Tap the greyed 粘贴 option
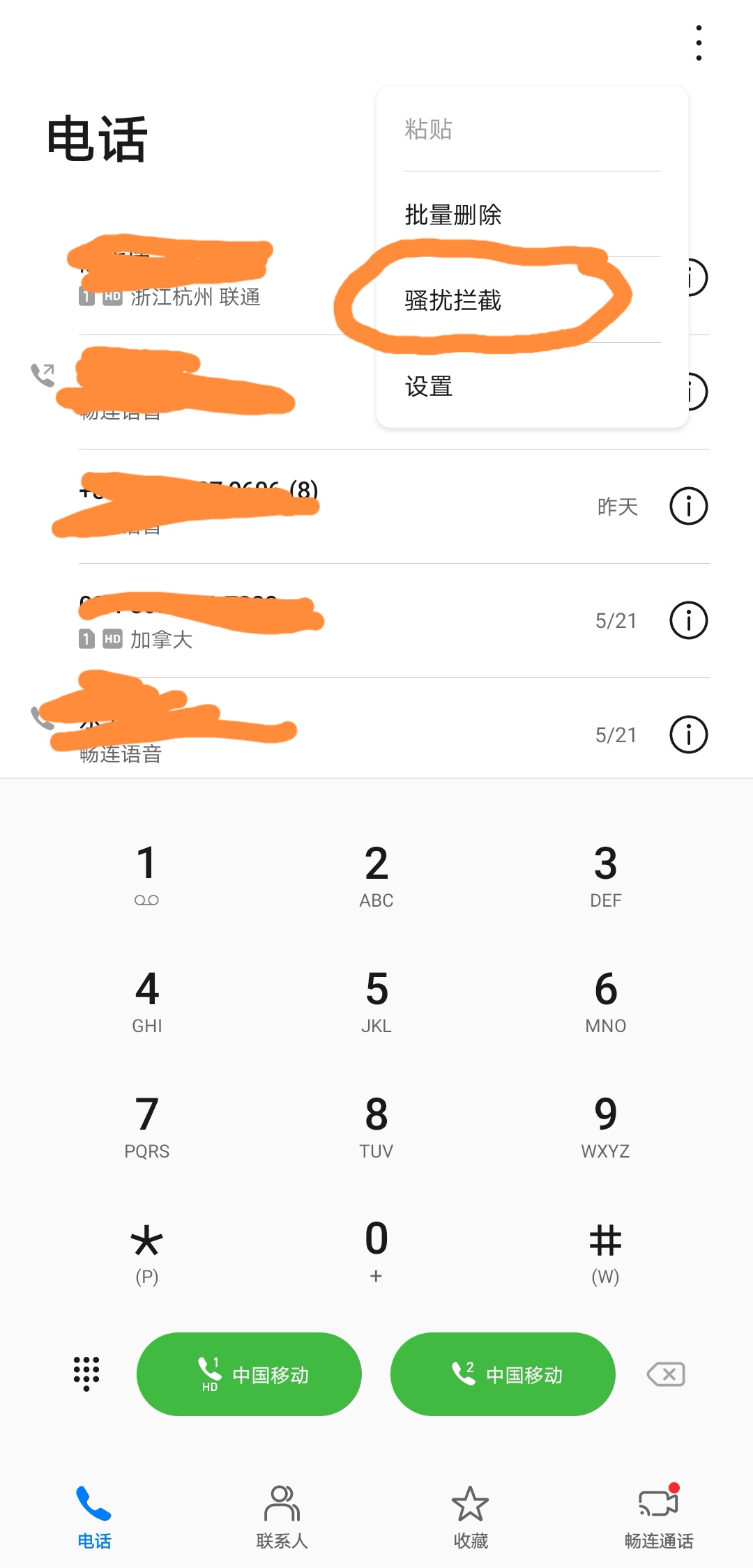 click(427, 130)
